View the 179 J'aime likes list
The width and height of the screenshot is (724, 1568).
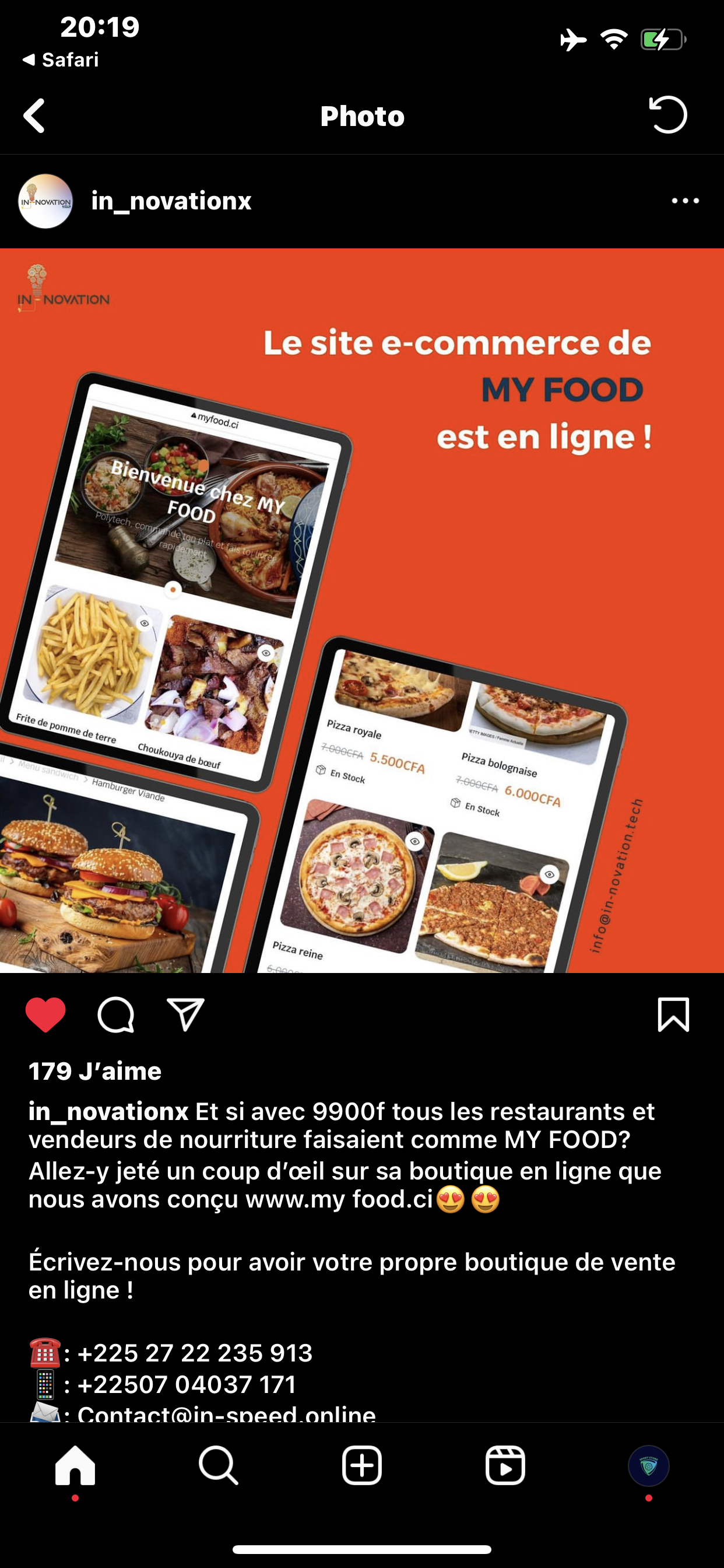(x=95, y=1072)
